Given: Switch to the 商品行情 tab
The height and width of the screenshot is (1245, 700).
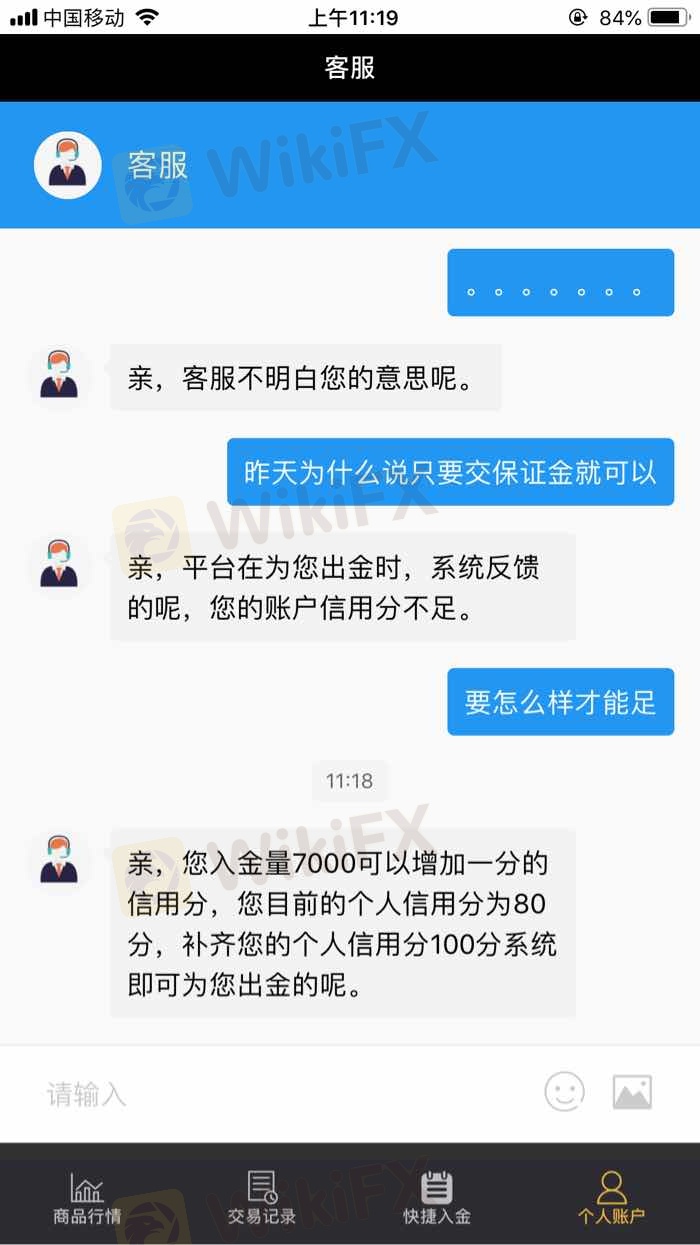Looking at the screenshot, I should 87,1198.
